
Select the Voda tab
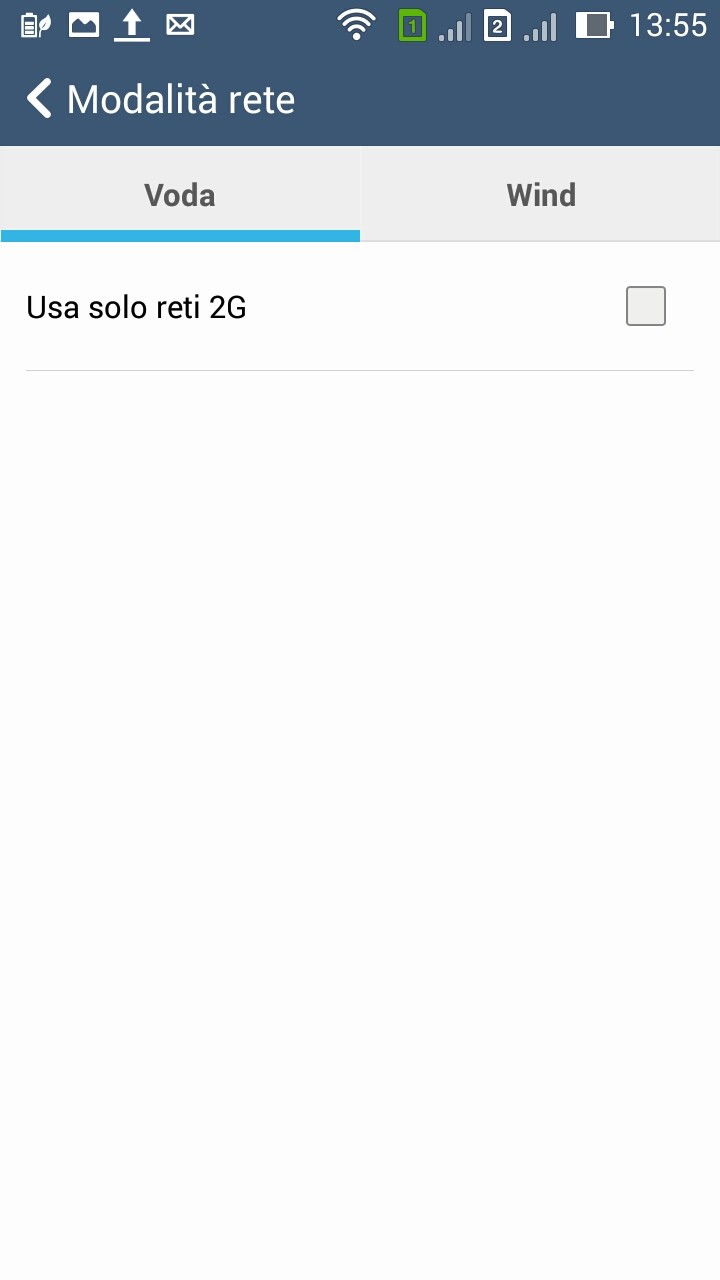[x=180, y=194]
